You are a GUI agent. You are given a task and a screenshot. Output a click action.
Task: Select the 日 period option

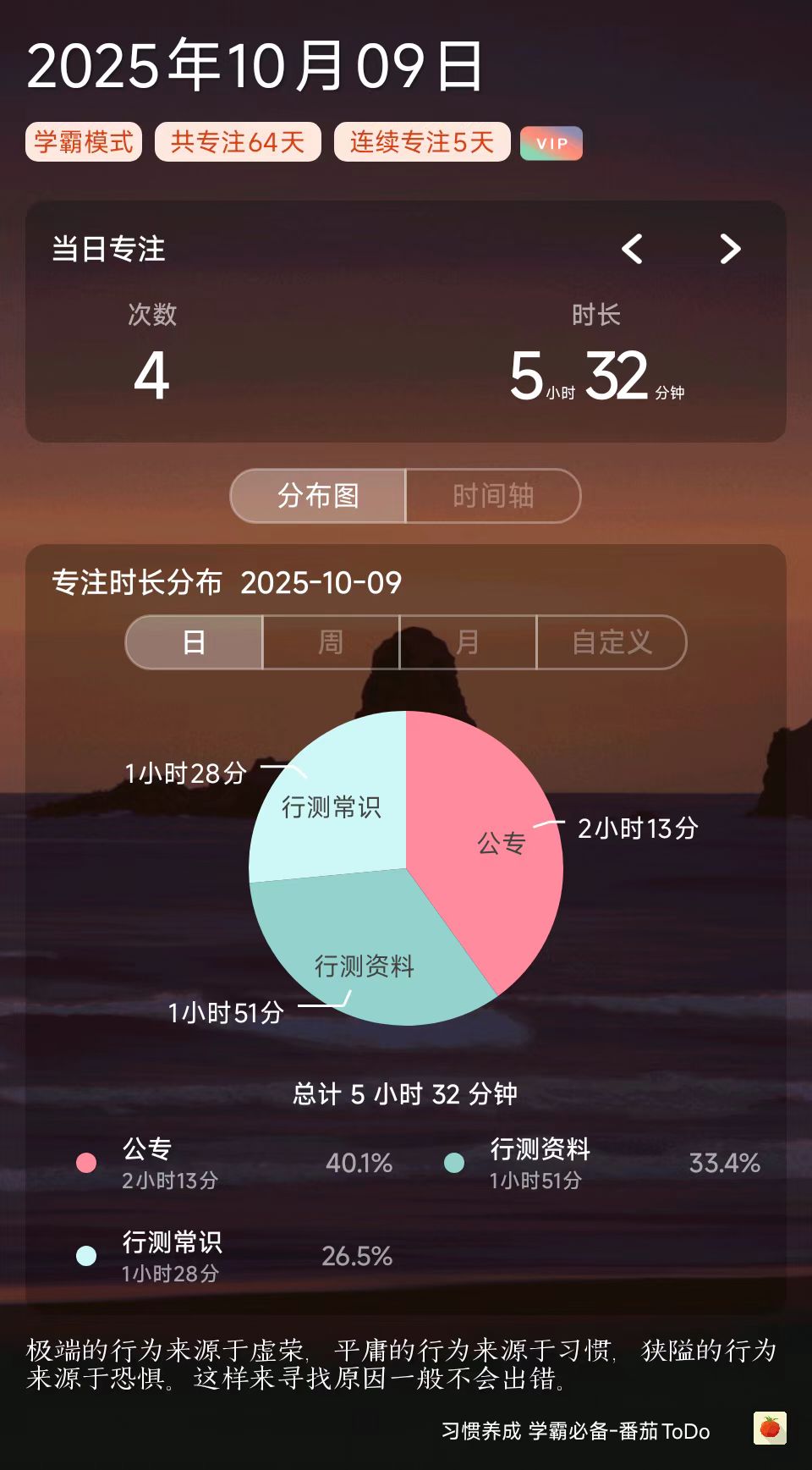coord(193,641)
